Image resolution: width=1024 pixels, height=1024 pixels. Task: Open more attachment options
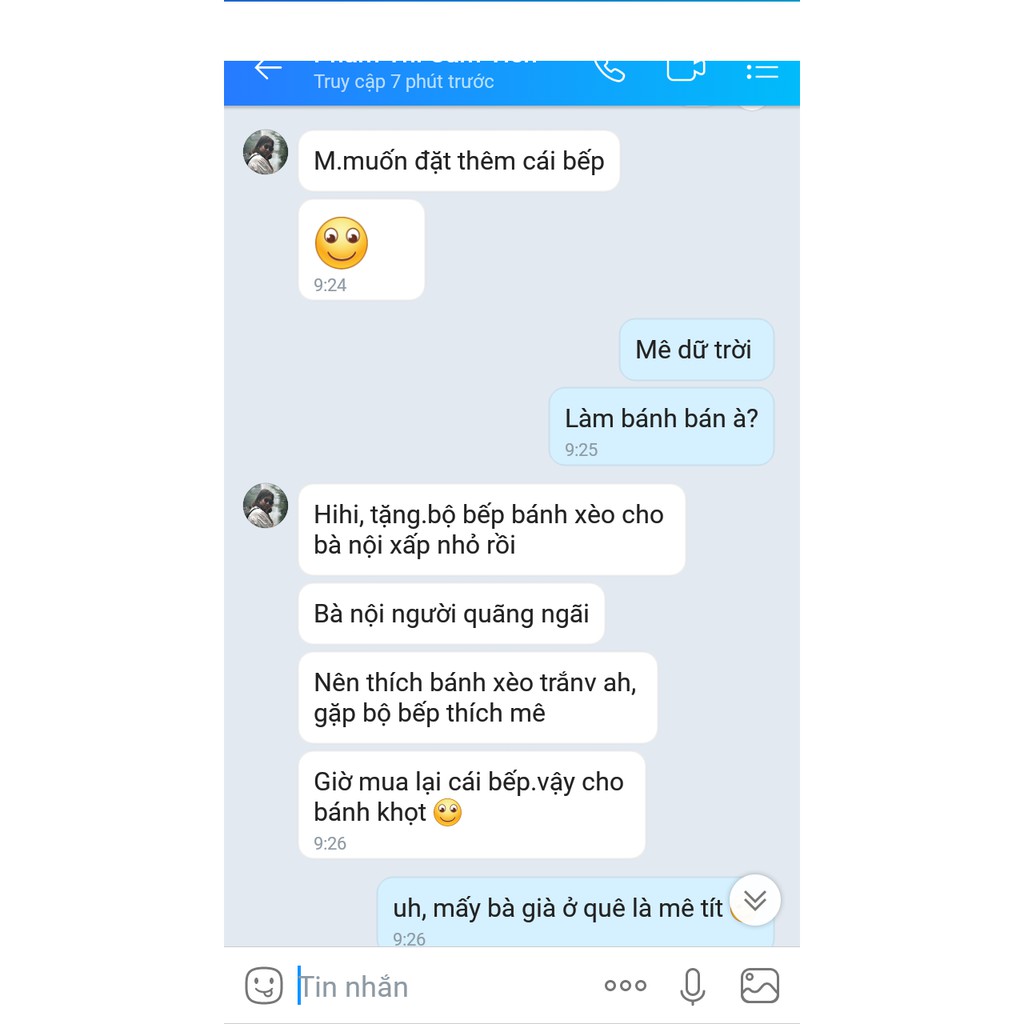[625, 986]
